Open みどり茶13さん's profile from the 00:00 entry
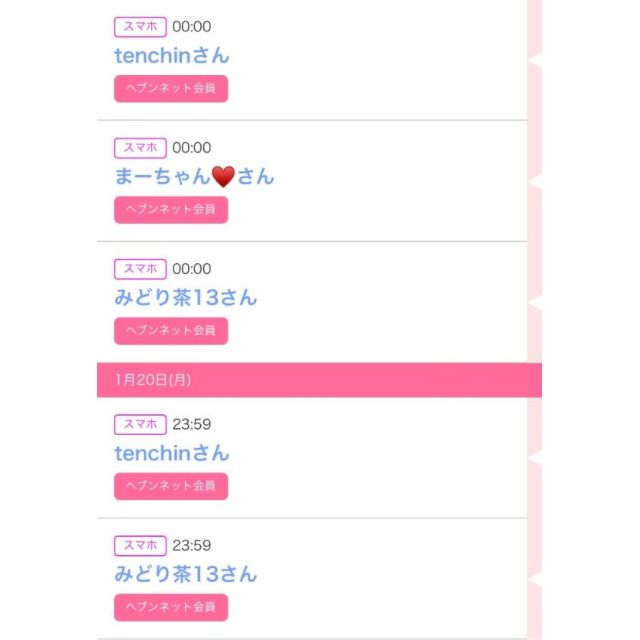Screen dimensions: 640x640 185,298
